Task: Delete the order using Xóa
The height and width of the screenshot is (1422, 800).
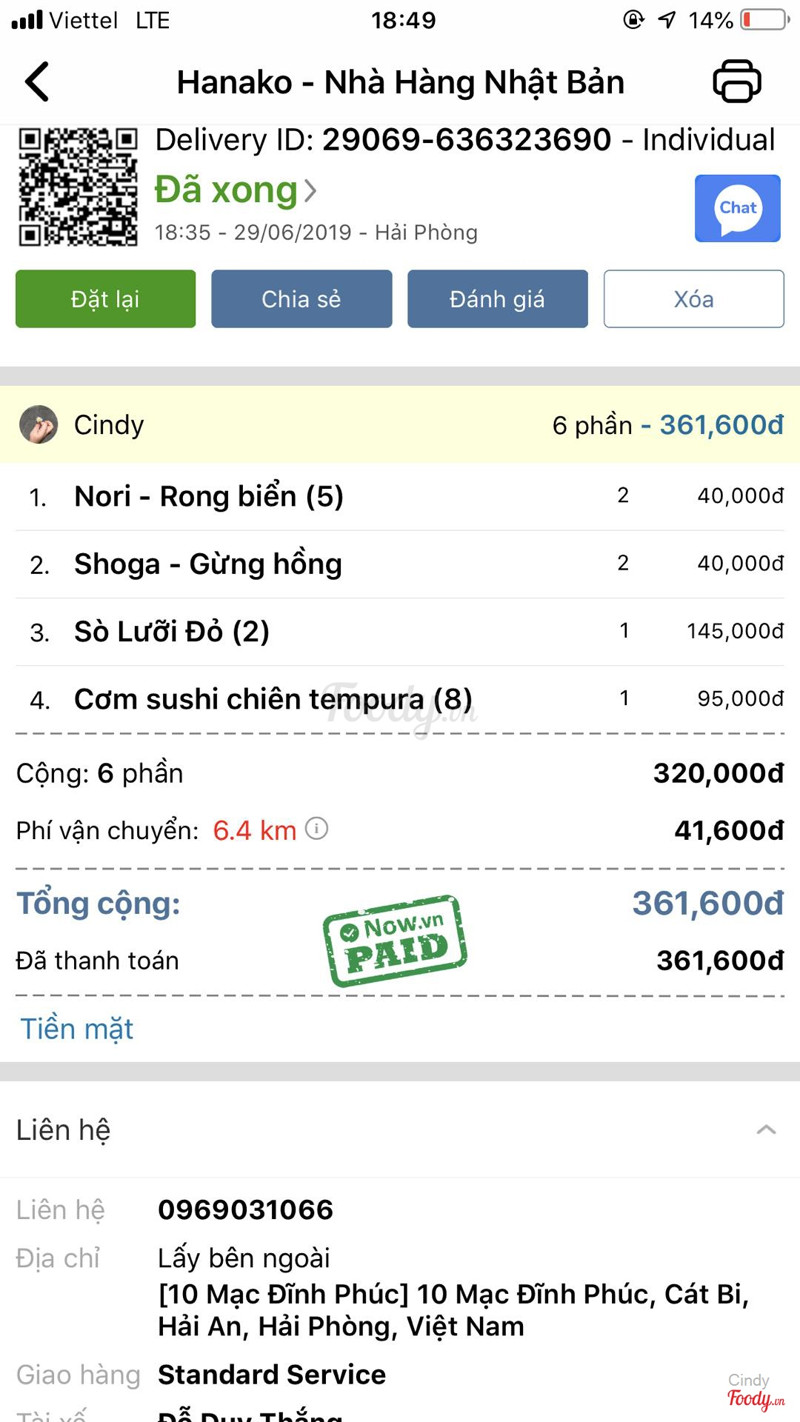Action: [x=693, y=299]
